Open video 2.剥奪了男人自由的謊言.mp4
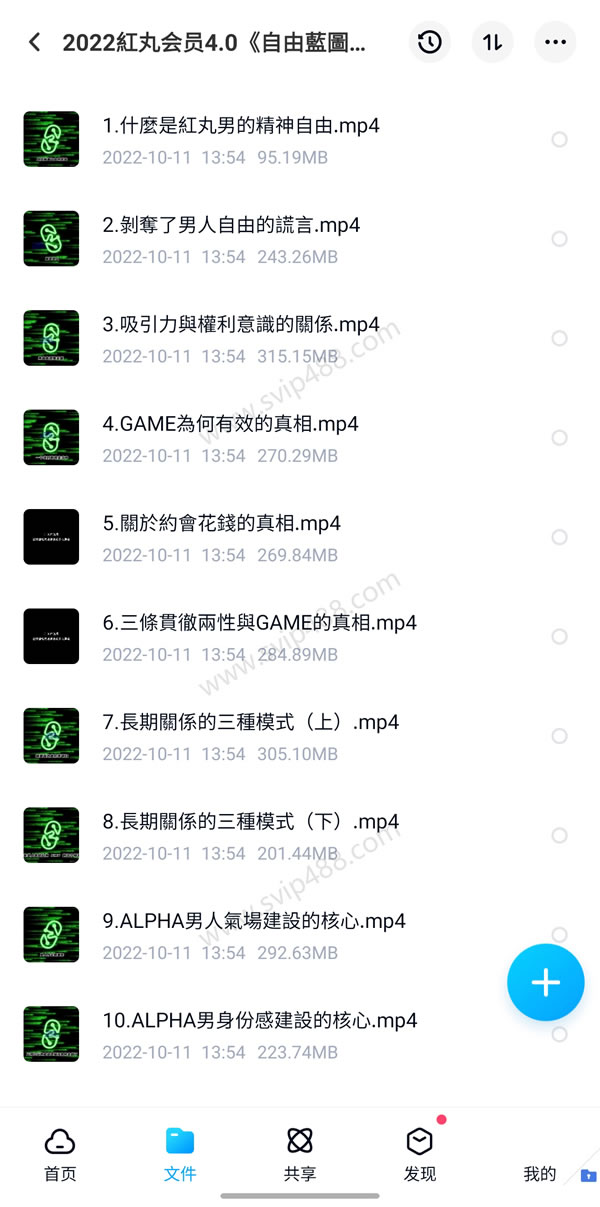The width and height of the screenshot is (600, 1207). click(231, 226)
